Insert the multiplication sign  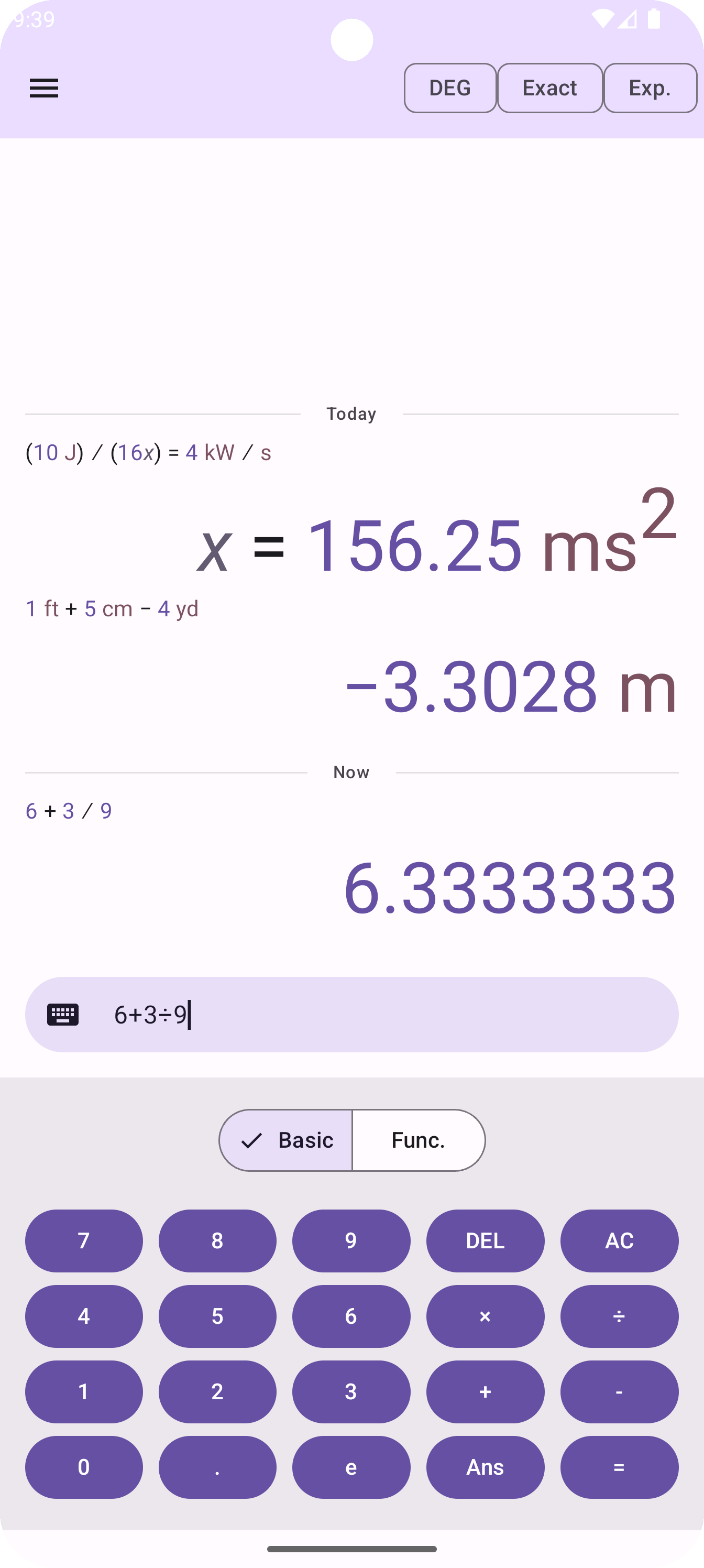pyautogui.click(x=485, y=1316)
